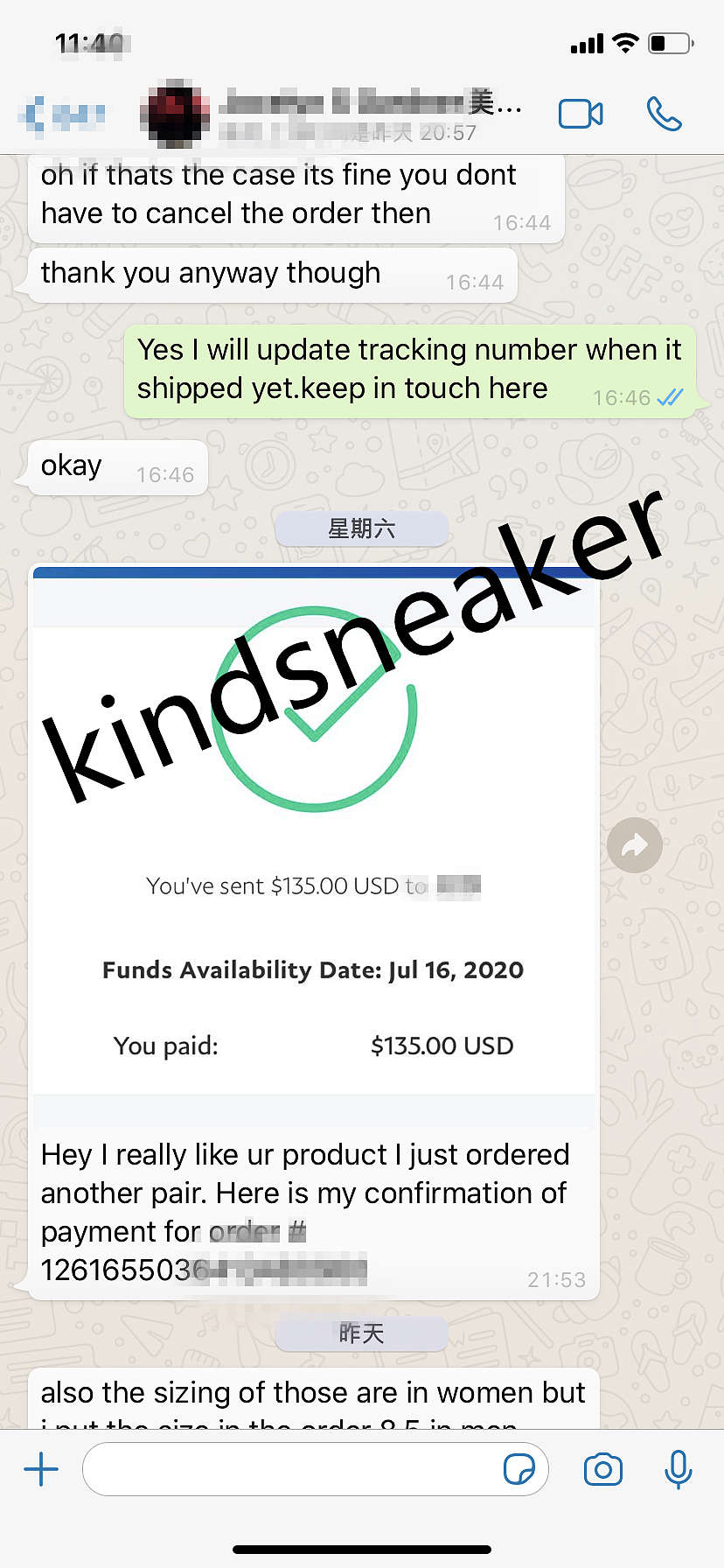Open the $135.00 payment screenshot message
This screenshot has height=1568, width=724.
point(314,831)
